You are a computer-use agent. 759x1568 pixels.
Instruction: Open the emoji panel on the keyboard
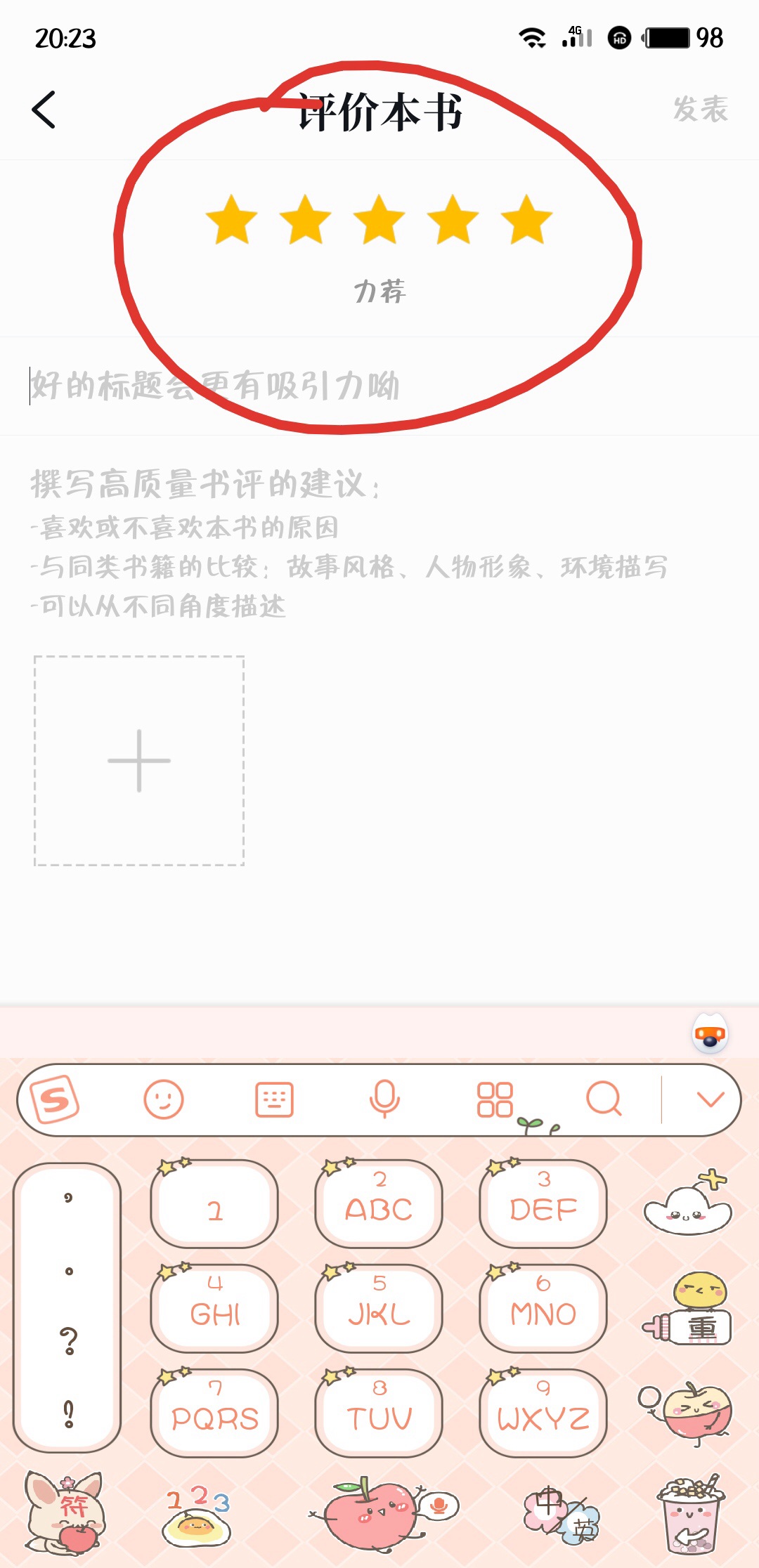click(x=164, y=1099)
